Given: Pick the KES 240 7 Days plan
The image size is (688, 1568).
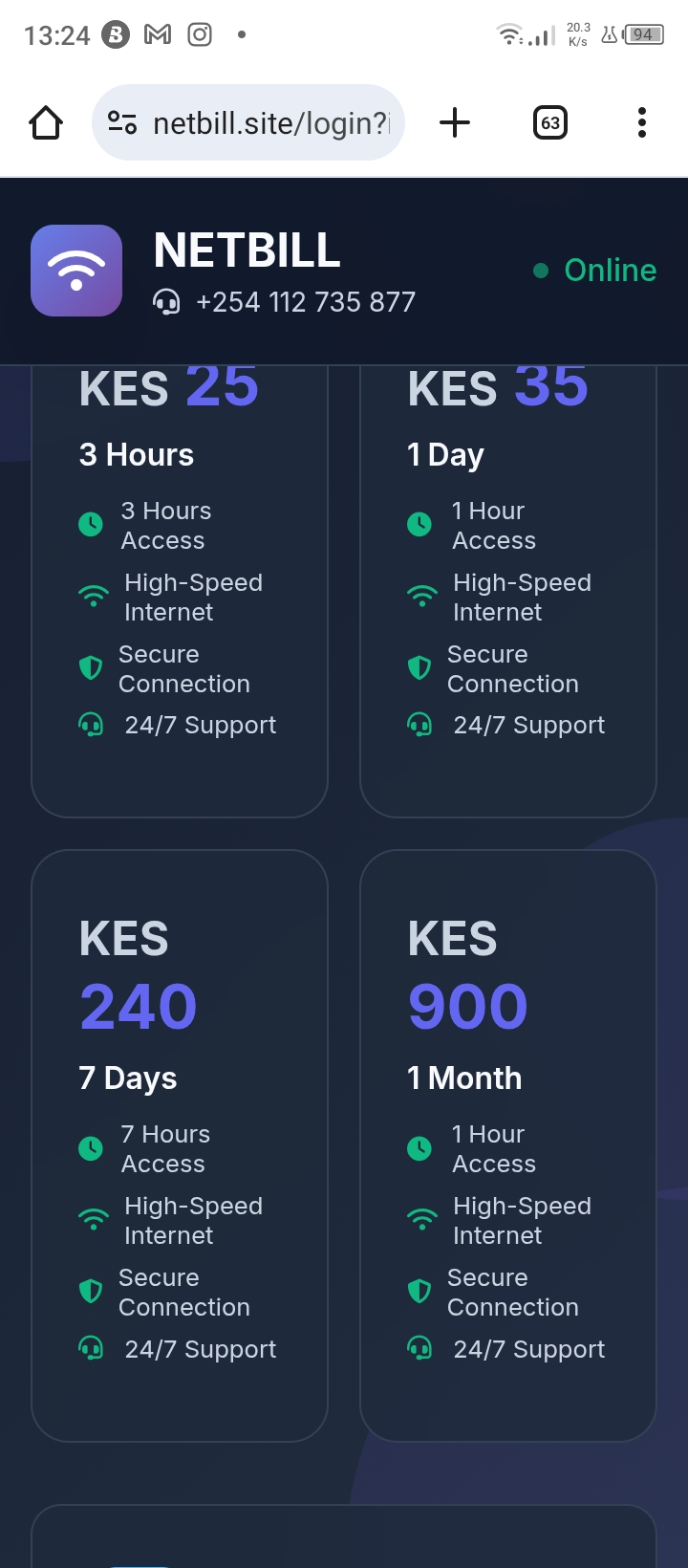Looking at the screenshot, I should [x=180, y=1145].
